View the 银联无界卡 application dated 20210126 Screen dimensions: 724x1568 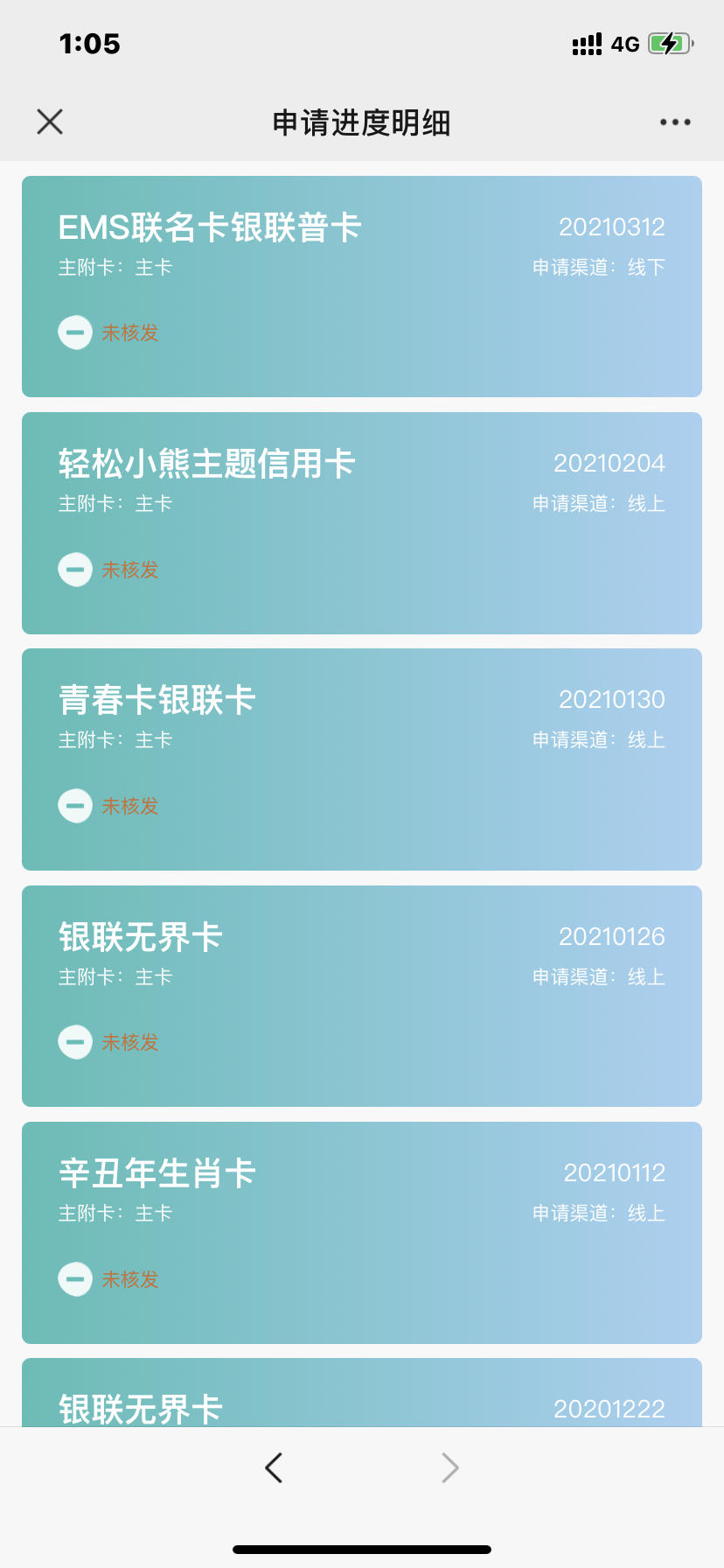362,996
